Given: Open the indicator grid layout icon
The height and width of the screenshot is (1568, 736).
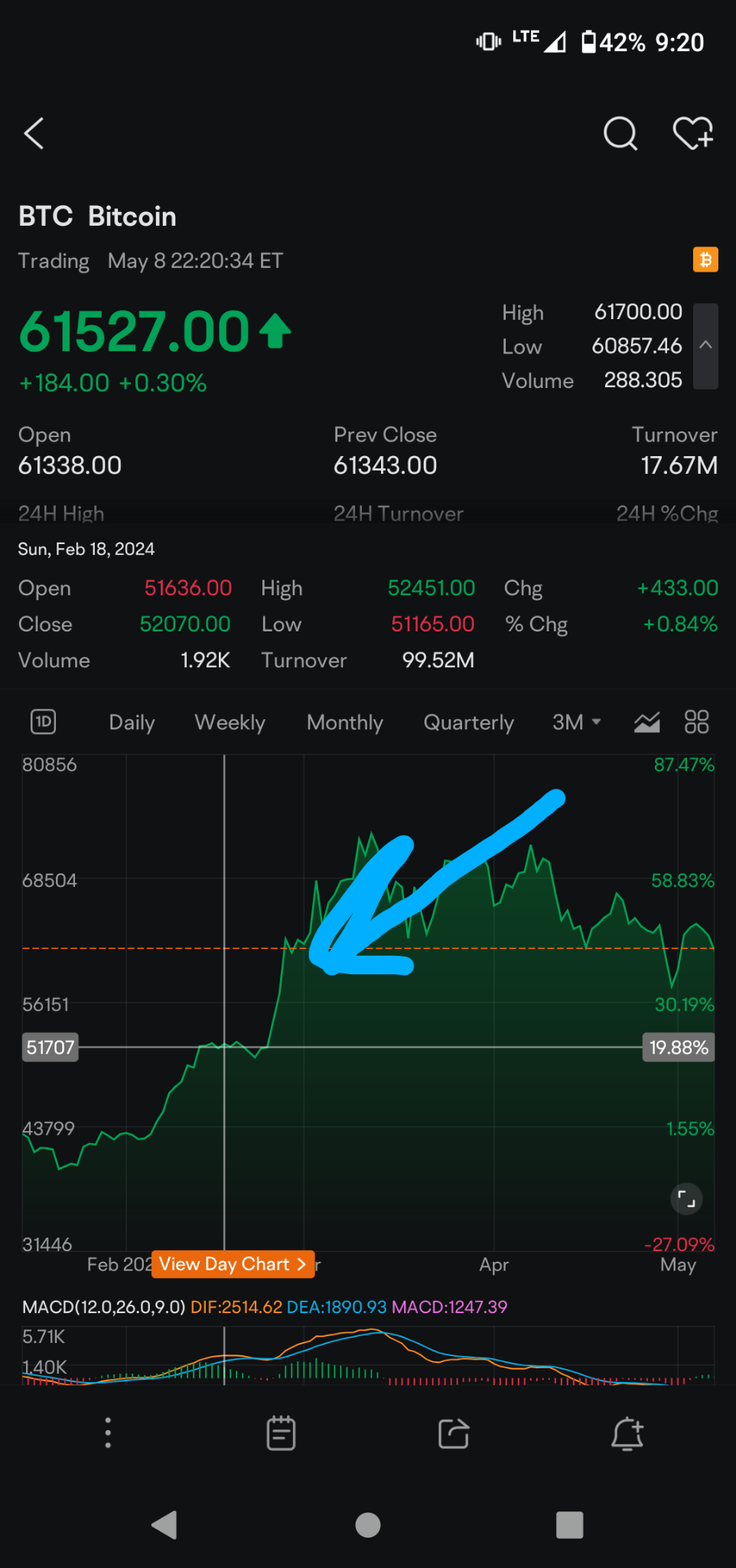Looking at the screenshot, I should [696, 720].
